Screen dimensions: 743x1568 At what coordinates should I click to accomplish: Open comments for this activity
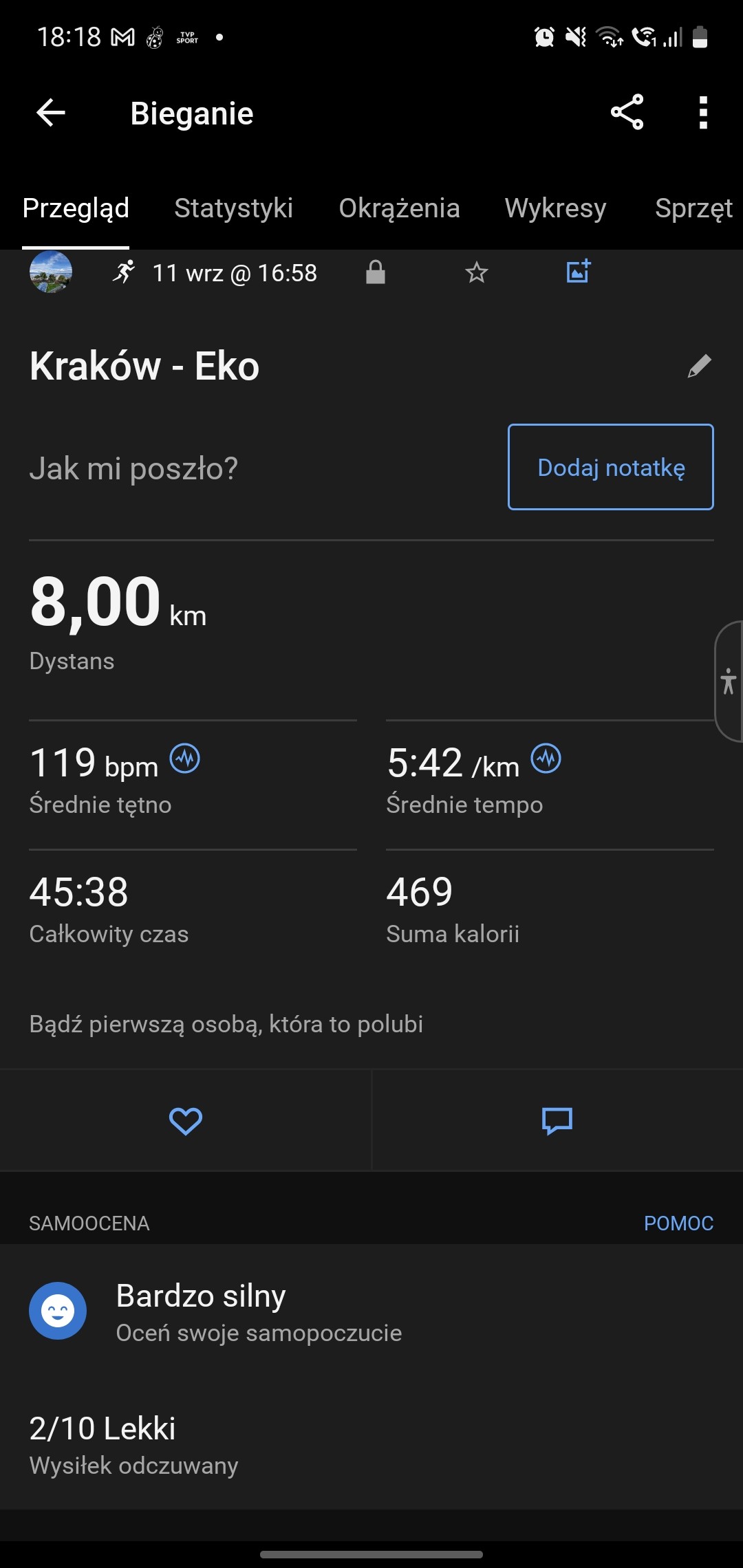point(557,1121)
